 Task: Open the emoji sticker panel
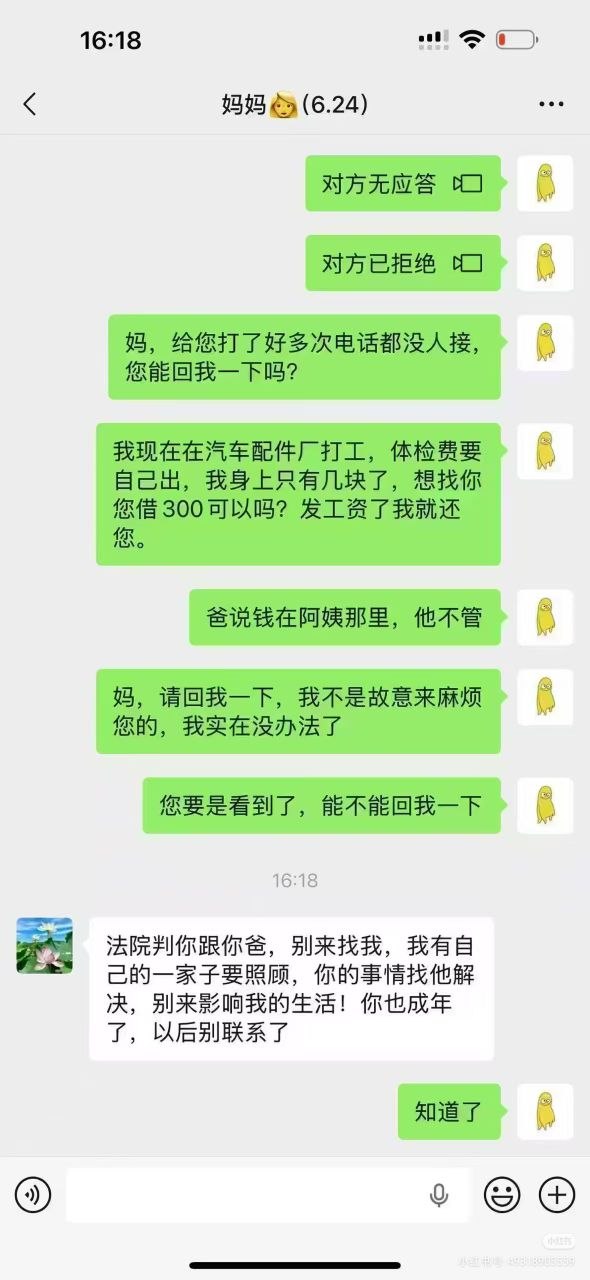502,1194
